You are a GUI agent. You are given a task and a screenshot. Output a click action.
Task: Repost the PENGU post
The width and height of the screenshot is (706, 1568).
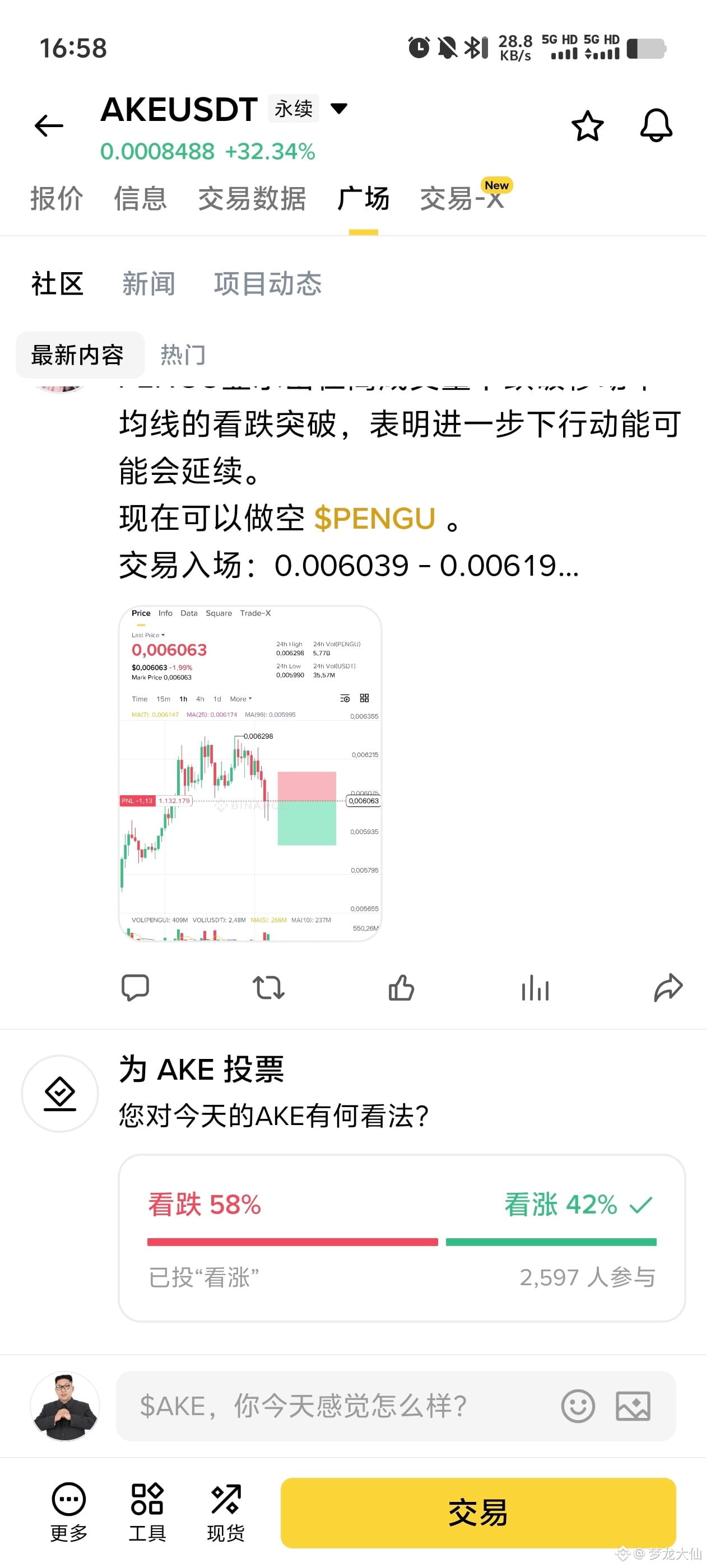(x=268, y=987)
